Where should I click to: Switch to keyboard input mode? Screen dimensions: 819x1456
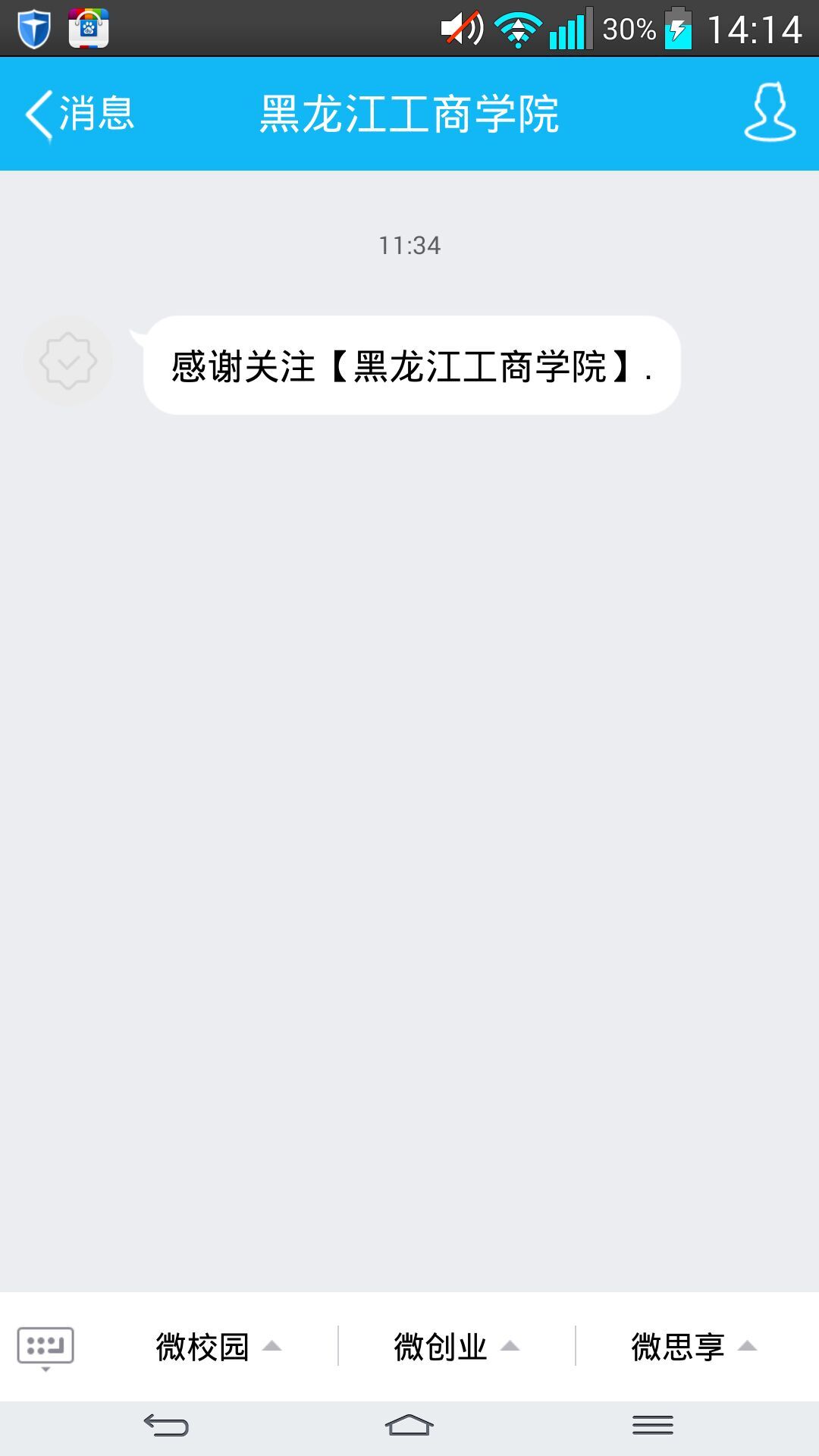point(45,1347)
